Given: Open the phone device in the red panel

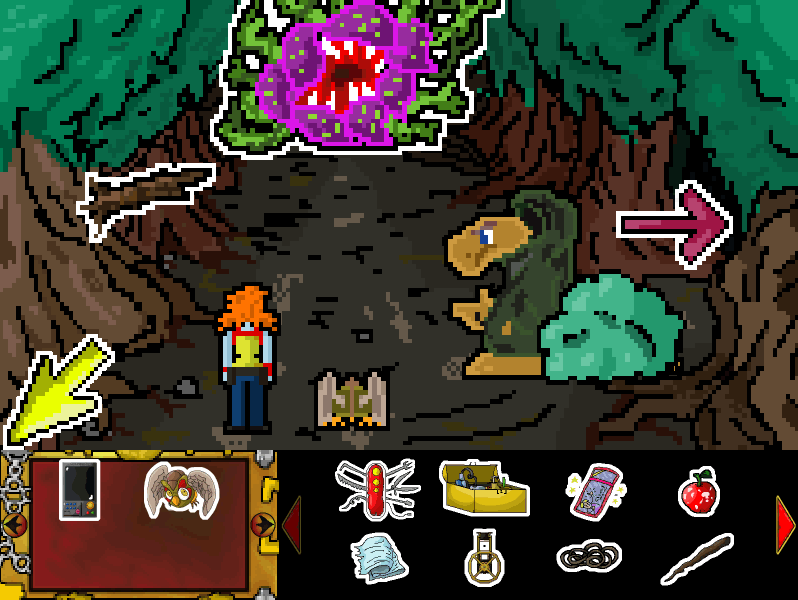Looking at the screenshot, I should click(x=79, y=490).
